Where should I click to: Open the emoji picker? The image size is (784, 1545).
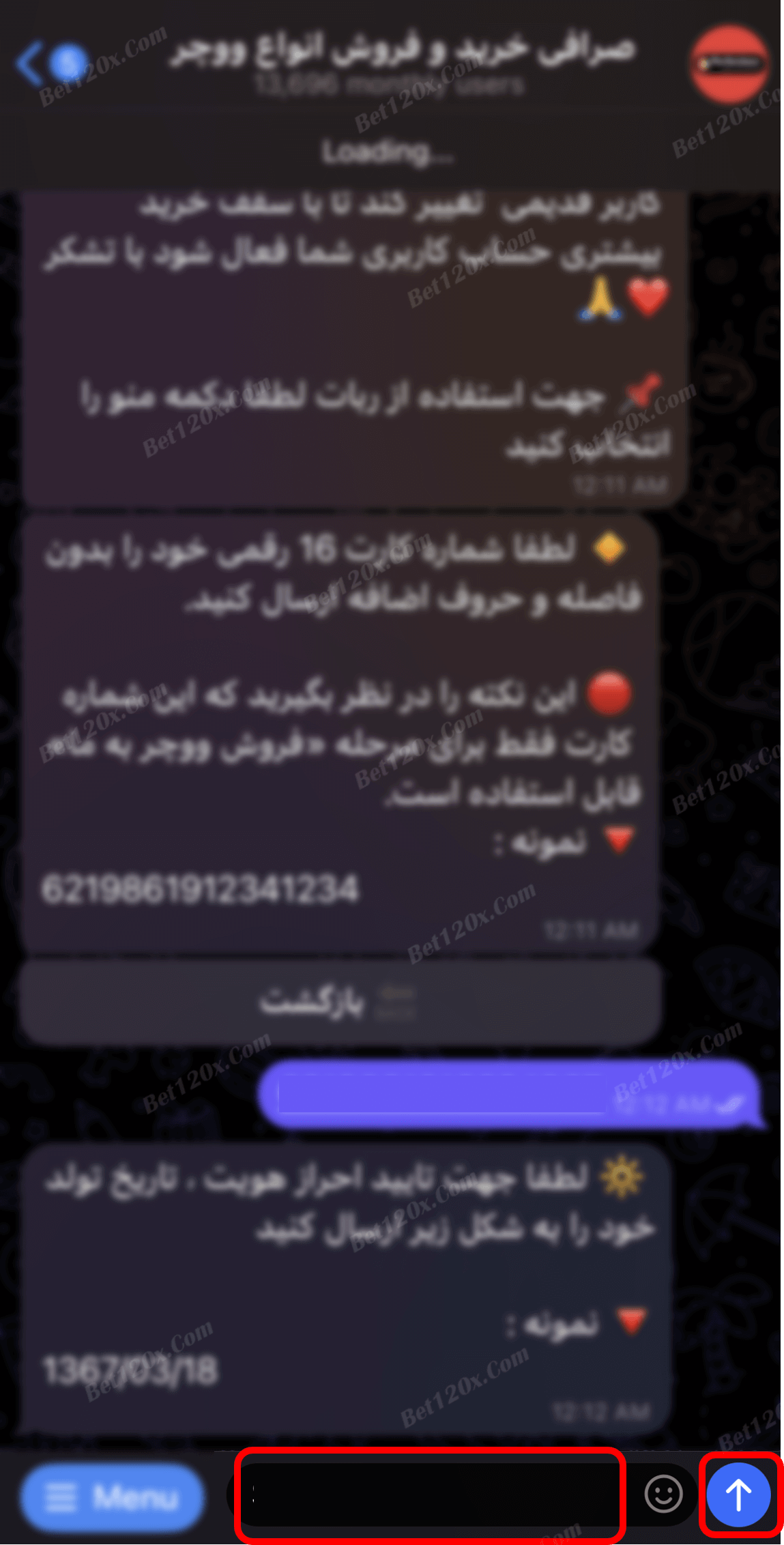(x=663, y=1495)
